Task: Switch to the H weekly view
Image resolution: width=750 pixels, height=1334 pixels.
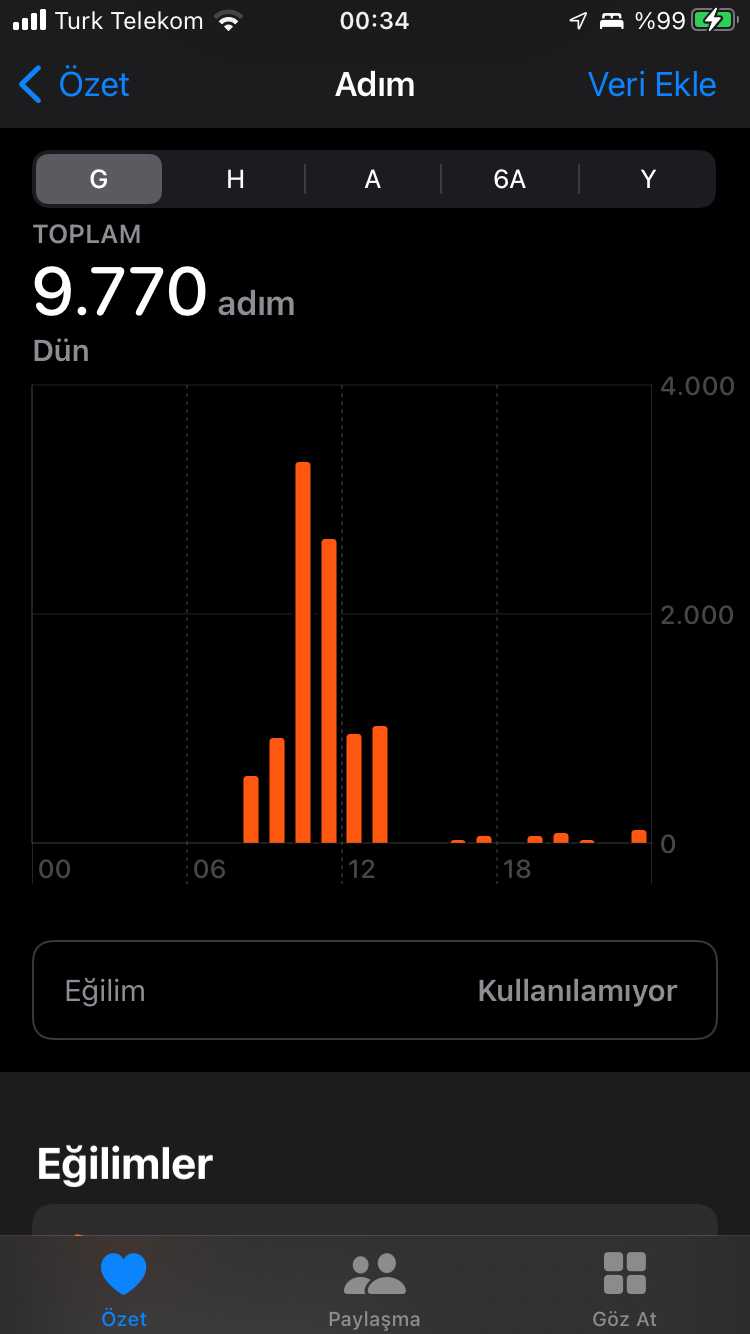Action: click(236, 179)
